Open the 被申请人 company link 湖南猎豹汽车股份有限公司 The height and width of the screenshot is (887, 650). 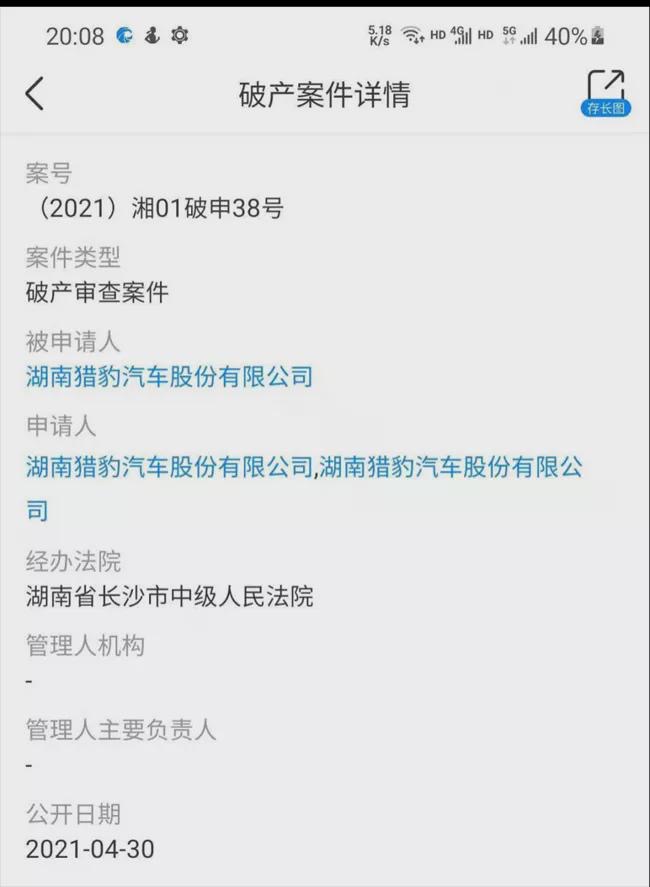(169, 377)
